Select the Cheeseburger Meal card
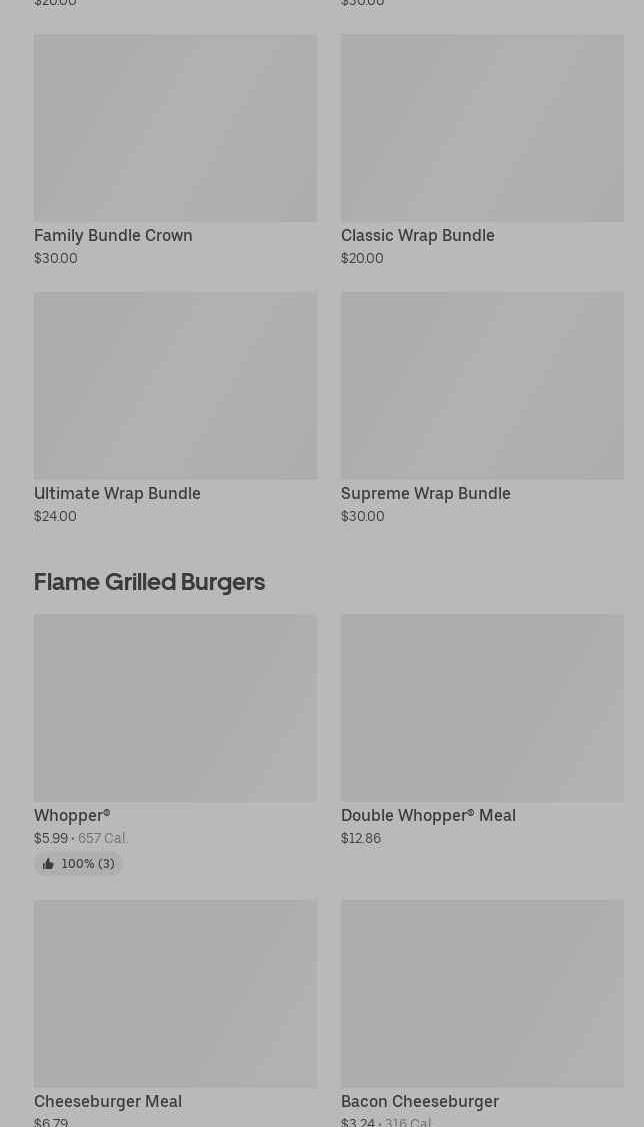644x1127 pixels. [x=175, y=1013]
